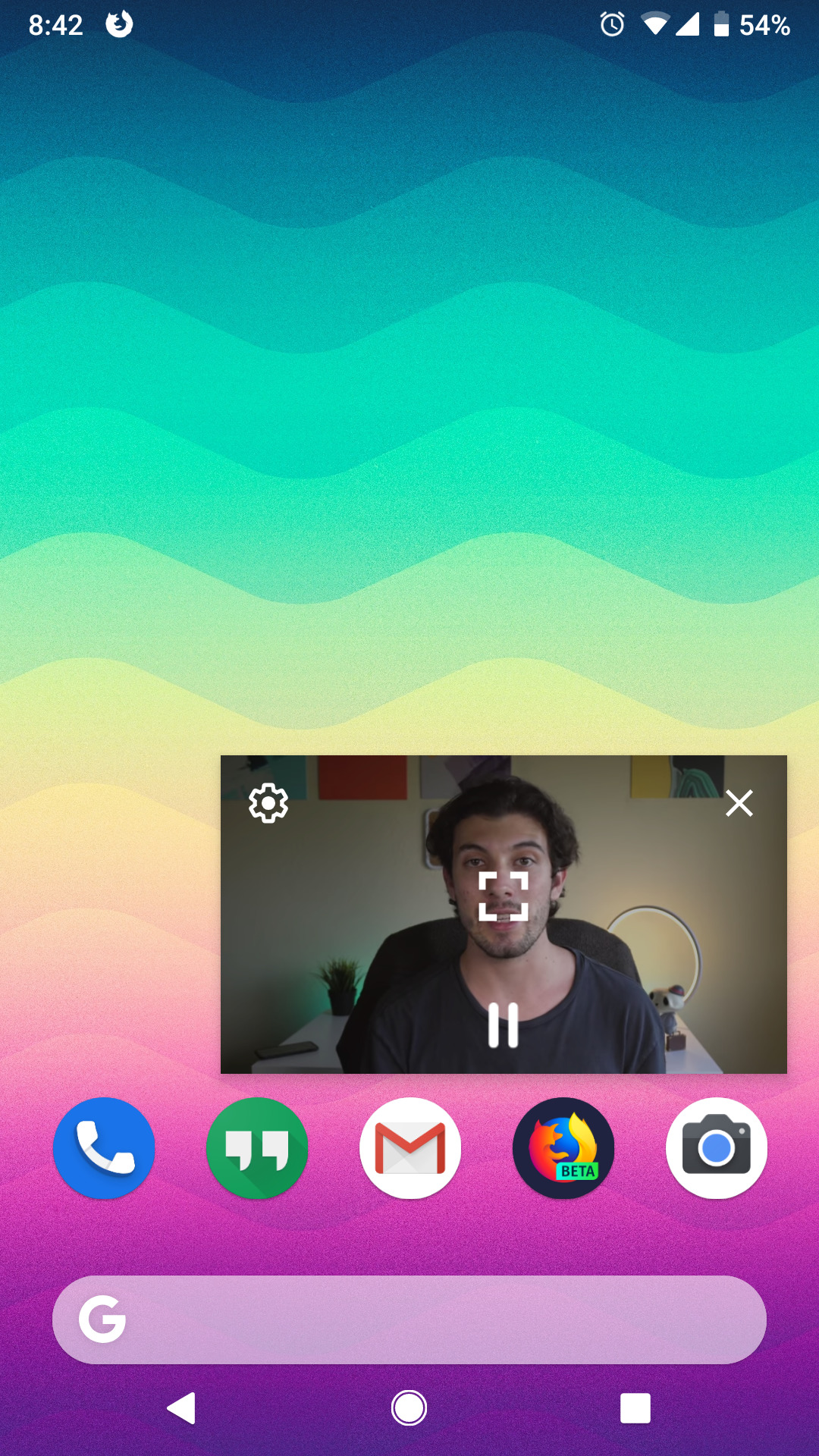
Task: Open recent apps overview
Action: point(635,1408)
